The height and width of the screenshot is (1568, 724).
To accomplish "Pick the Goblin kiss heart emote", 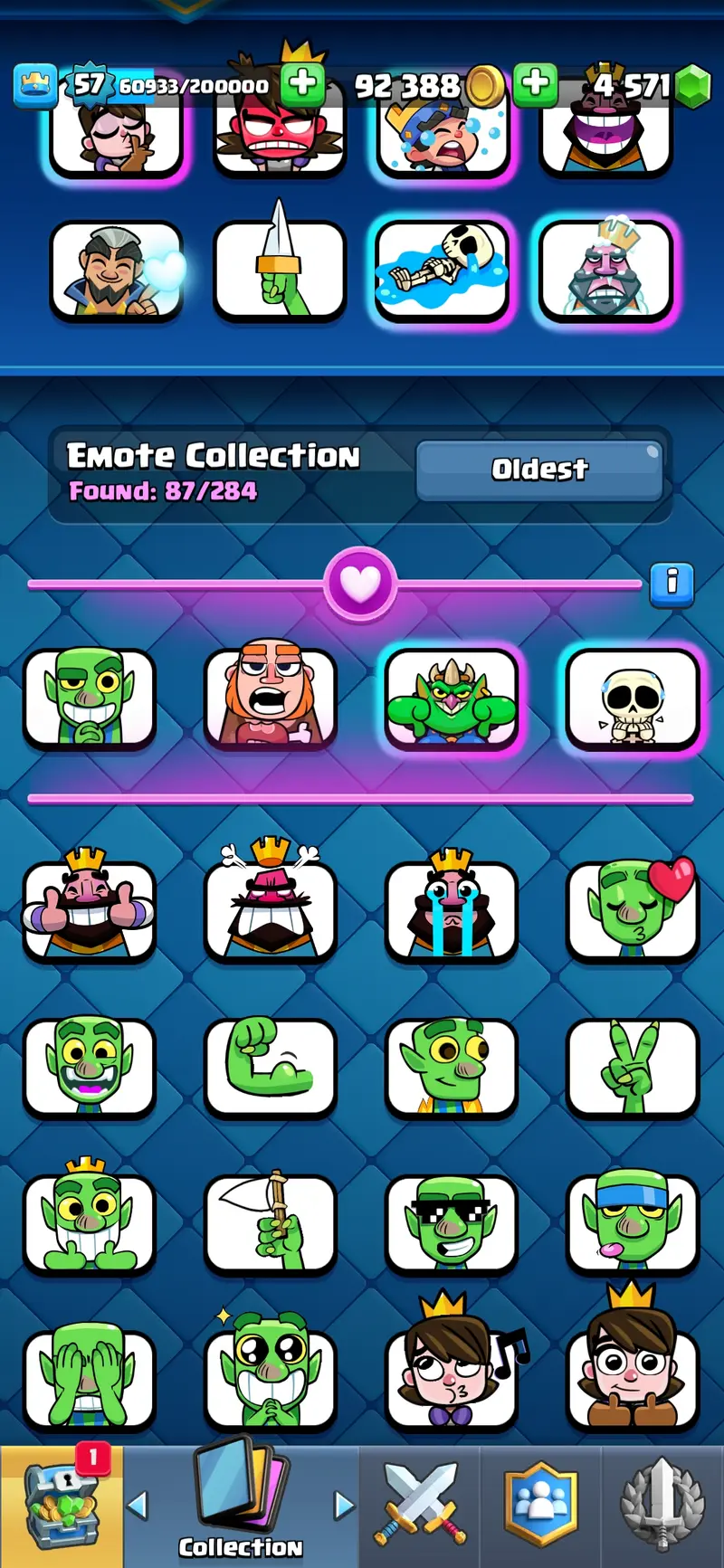I will [632, 908].
